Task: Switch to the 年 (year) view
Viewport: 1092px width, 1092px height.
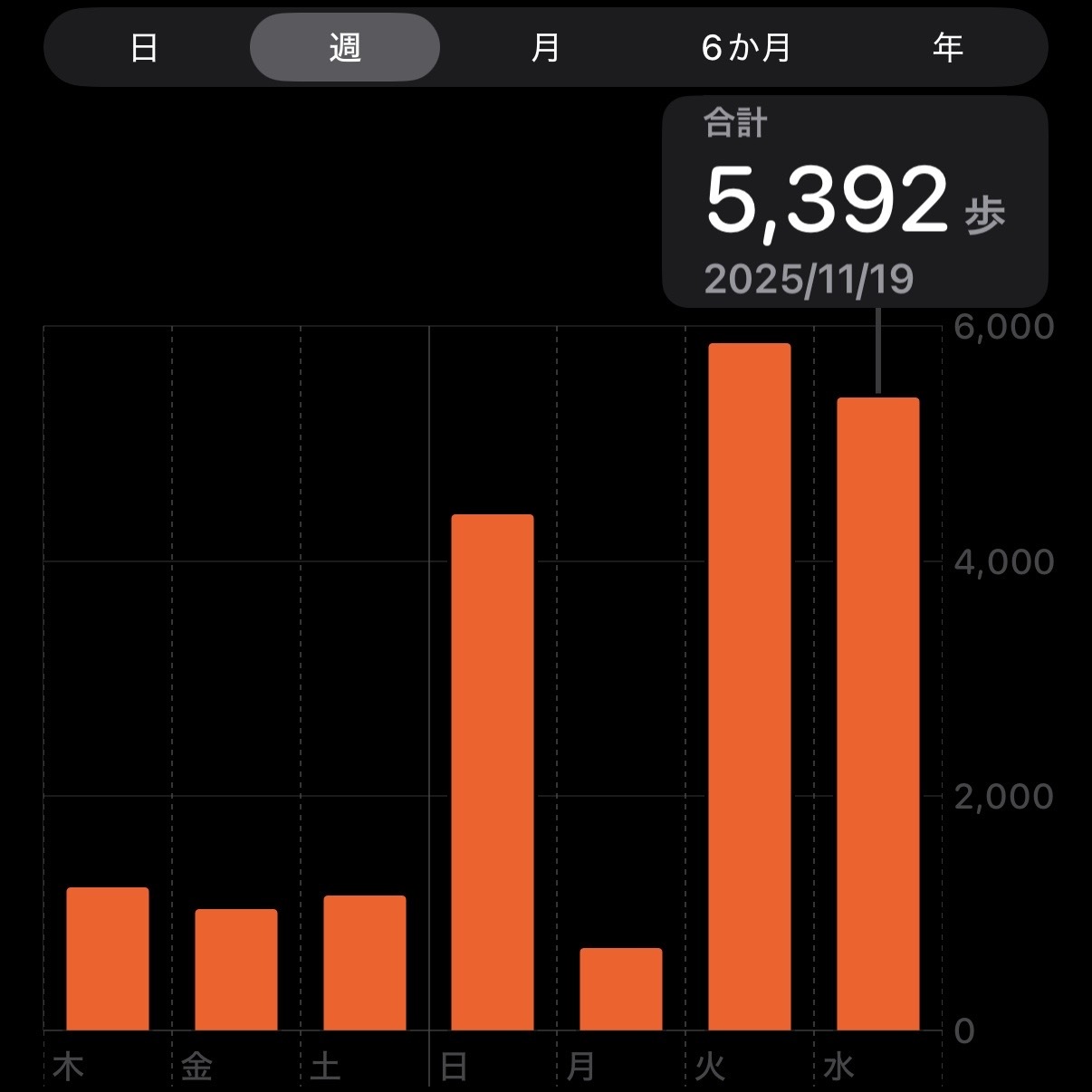Action: (x=947, y=47)
